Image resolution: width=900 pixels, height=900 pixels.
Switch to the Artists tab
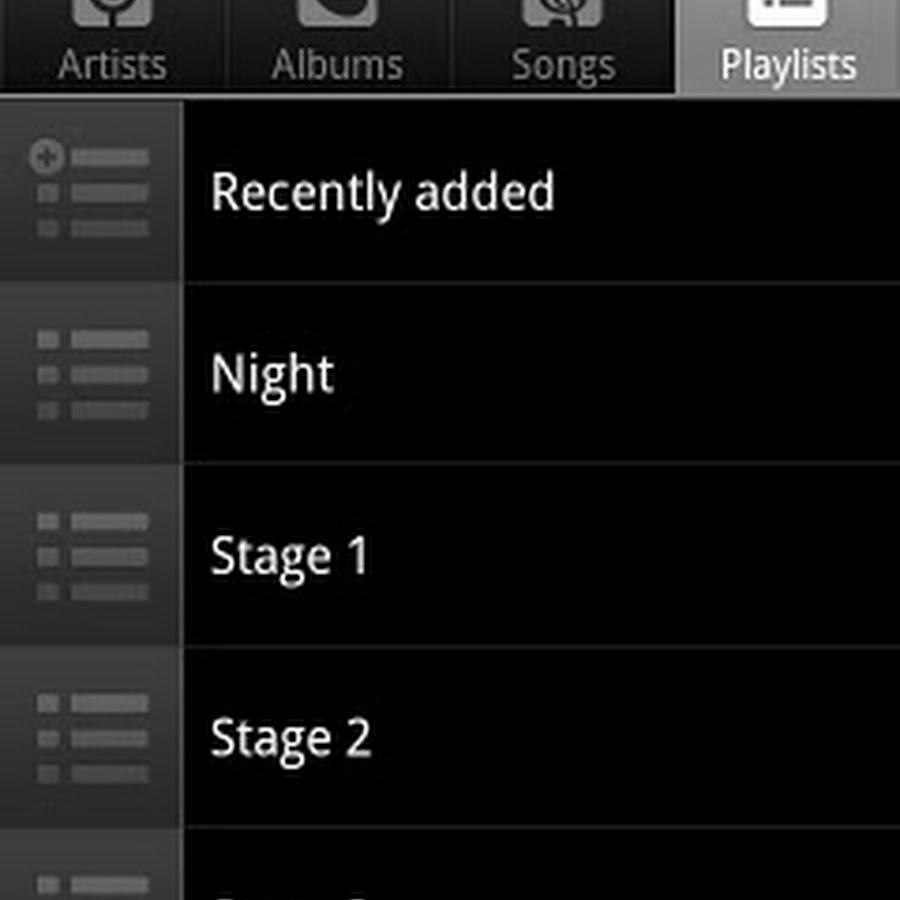click(x=112, y=45)
